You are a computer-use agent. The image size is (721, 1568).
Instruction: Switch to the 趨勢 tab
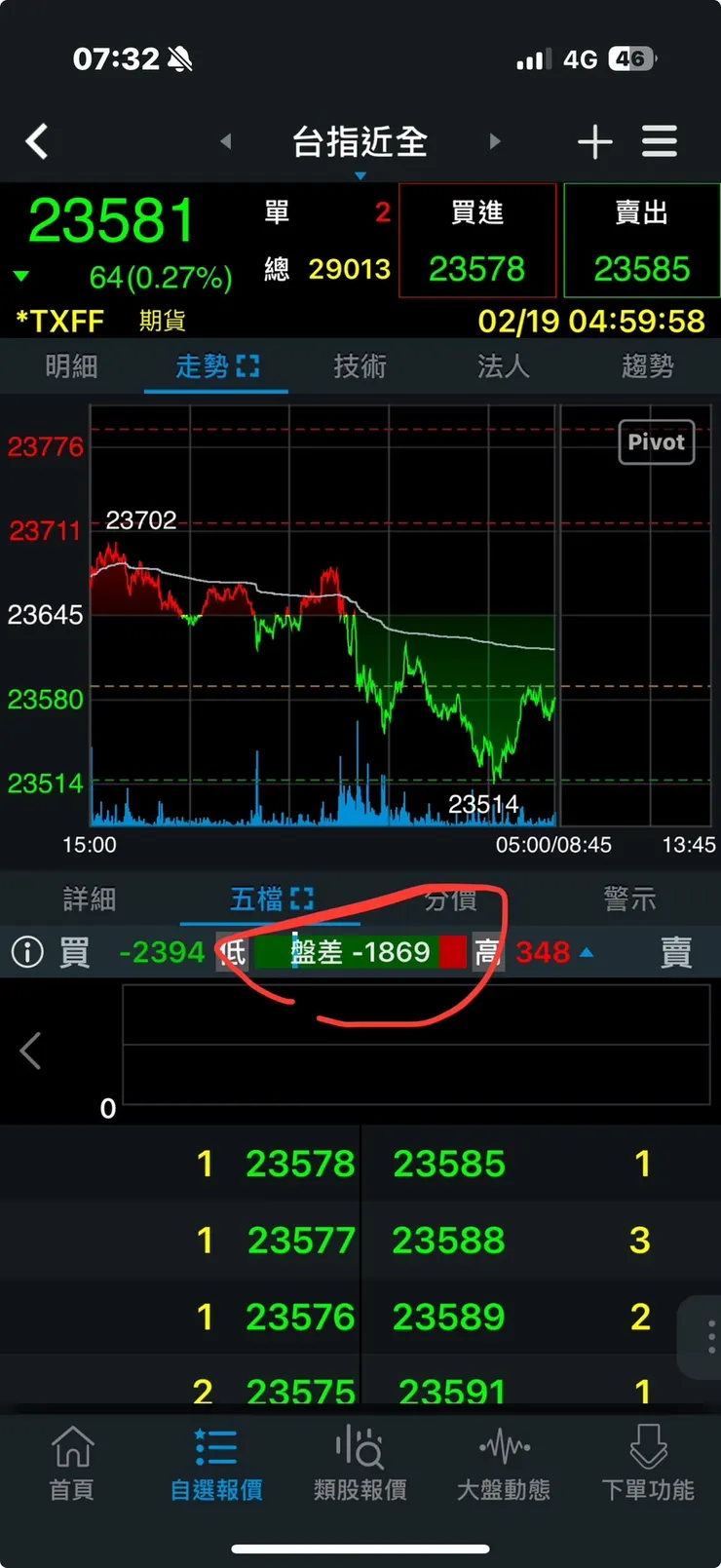pyautogui.click(x=647, y=366)
